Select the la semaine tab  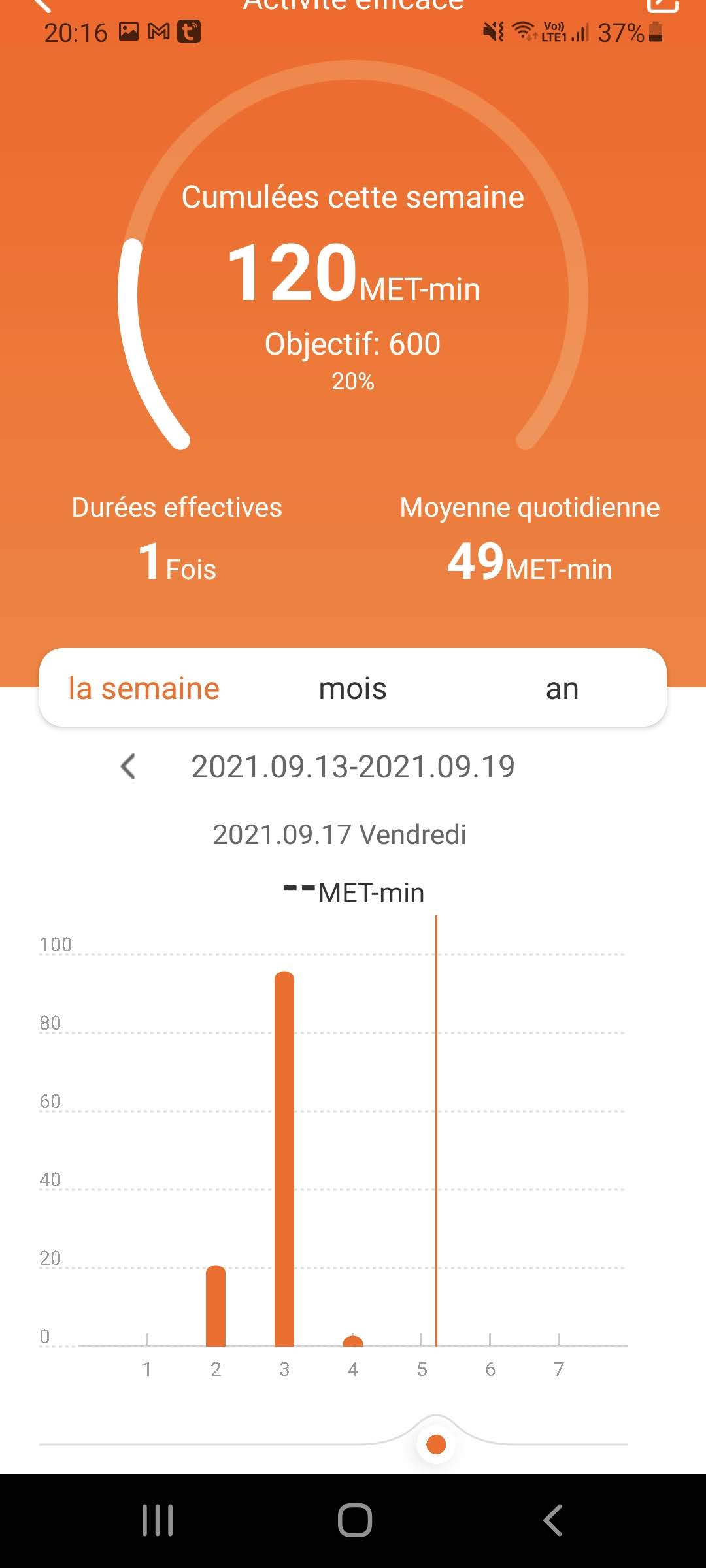[x=144, y=689]
